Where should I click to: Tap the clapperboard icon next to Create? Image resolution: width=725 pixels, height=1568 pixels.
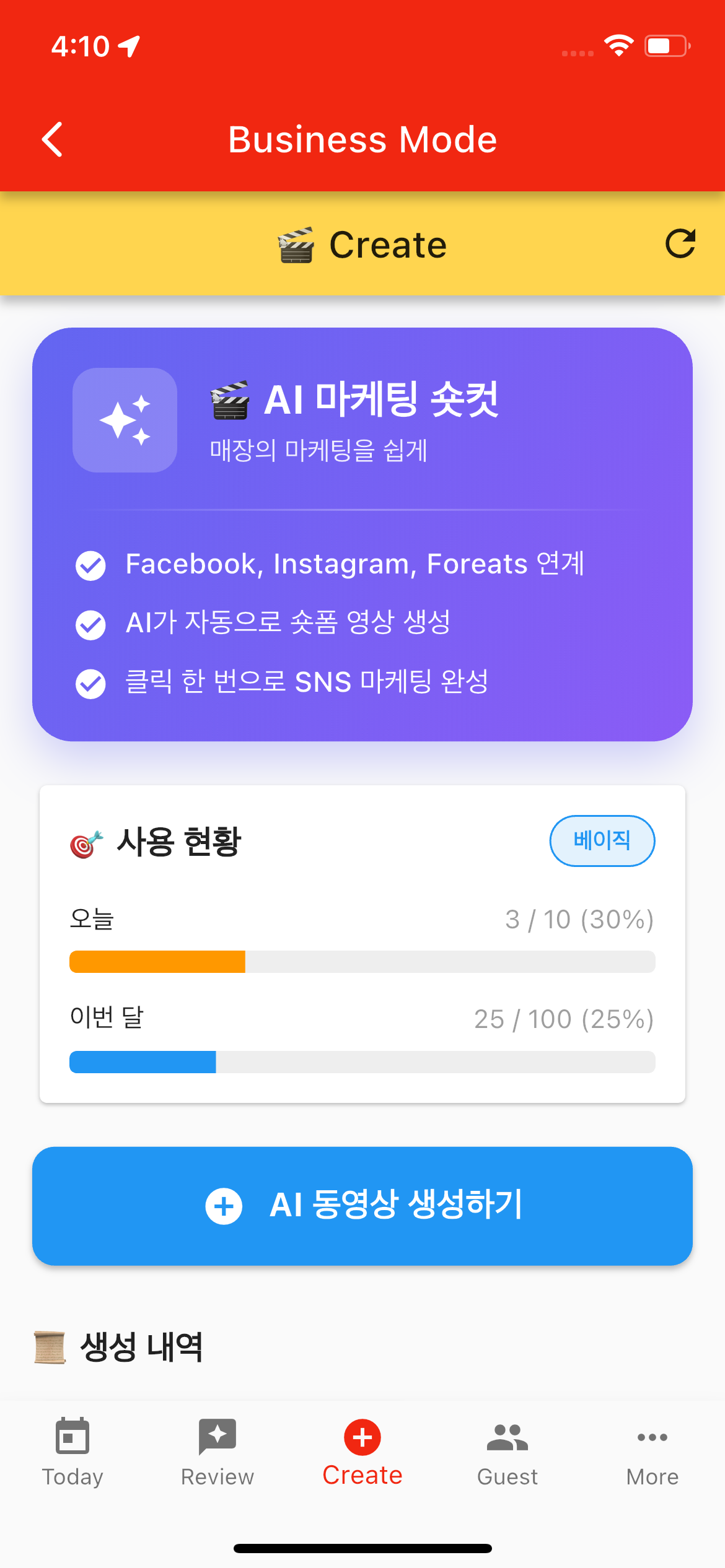pos(296,244)
